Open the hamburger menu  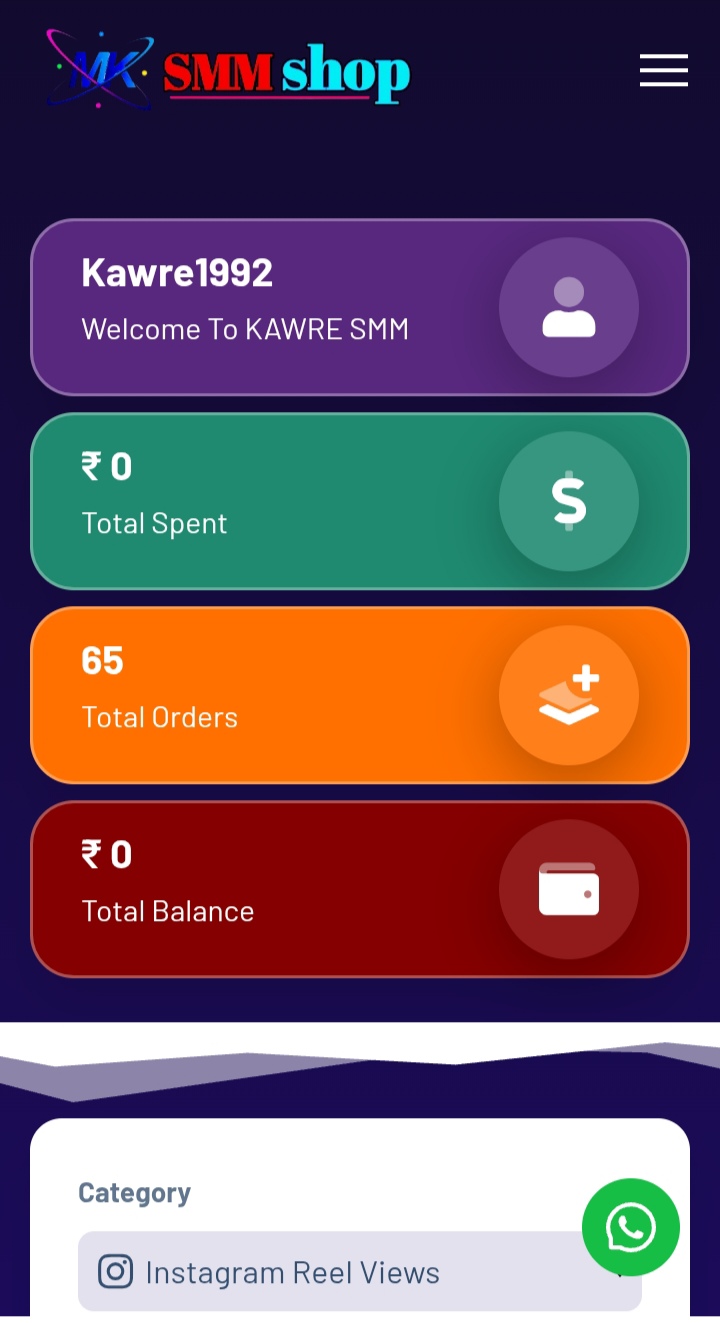[664, 71]
